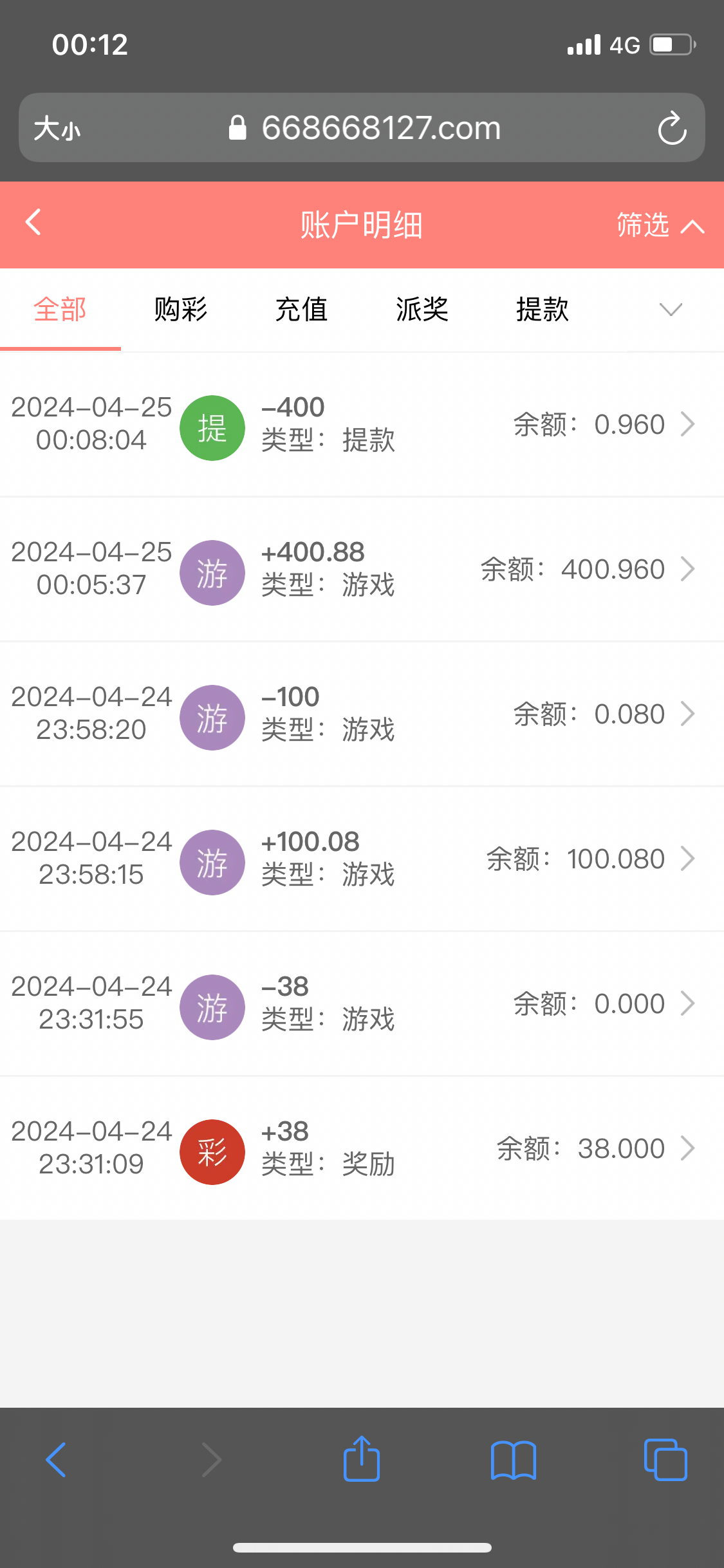
Task: Open the 大小 text size menu
Action: click(x=57, y=128)
